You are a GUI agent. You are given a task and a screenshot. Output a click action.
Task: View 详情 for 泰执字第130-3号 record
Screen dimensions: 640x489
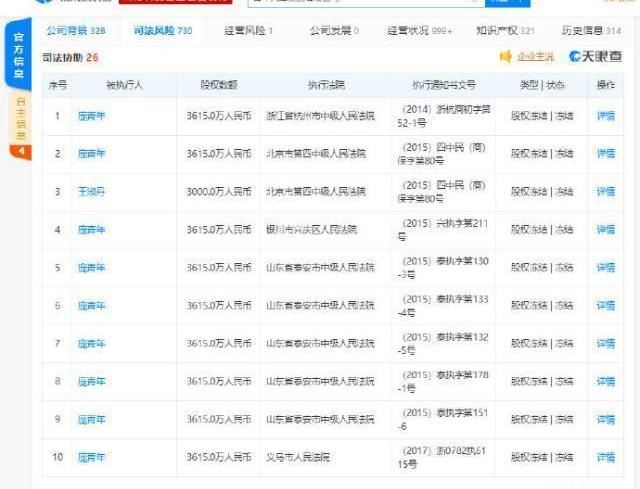click(x=605, y=268)
